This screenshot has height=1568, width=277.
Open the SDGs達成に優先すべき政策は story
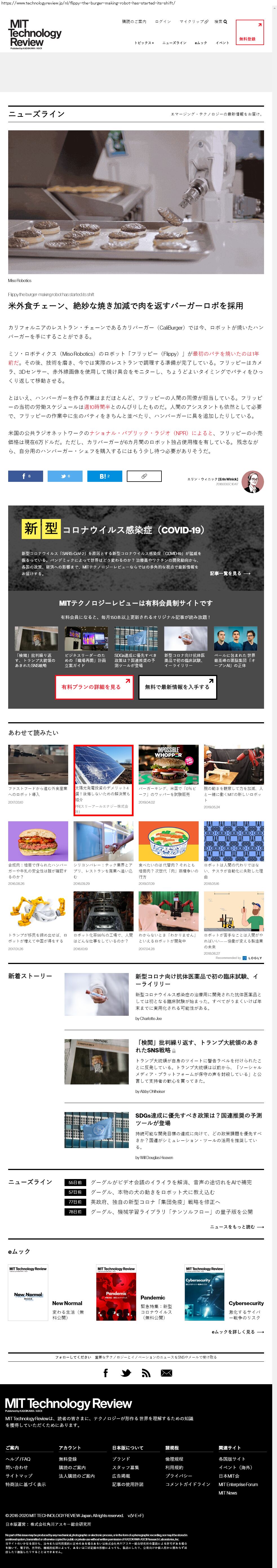[198, 1119]
